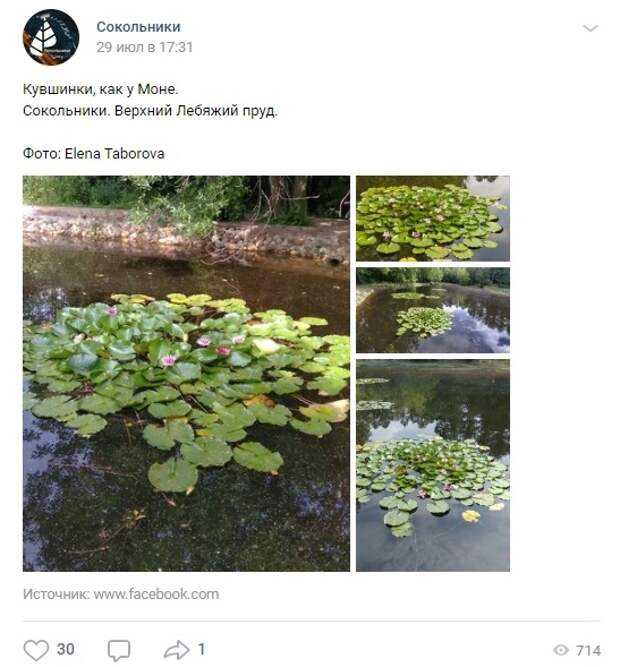Screen dimensions: 620x667
Task: Open the Сокольники community avatar
Action: pyautogui.click(x=51, y=37)
